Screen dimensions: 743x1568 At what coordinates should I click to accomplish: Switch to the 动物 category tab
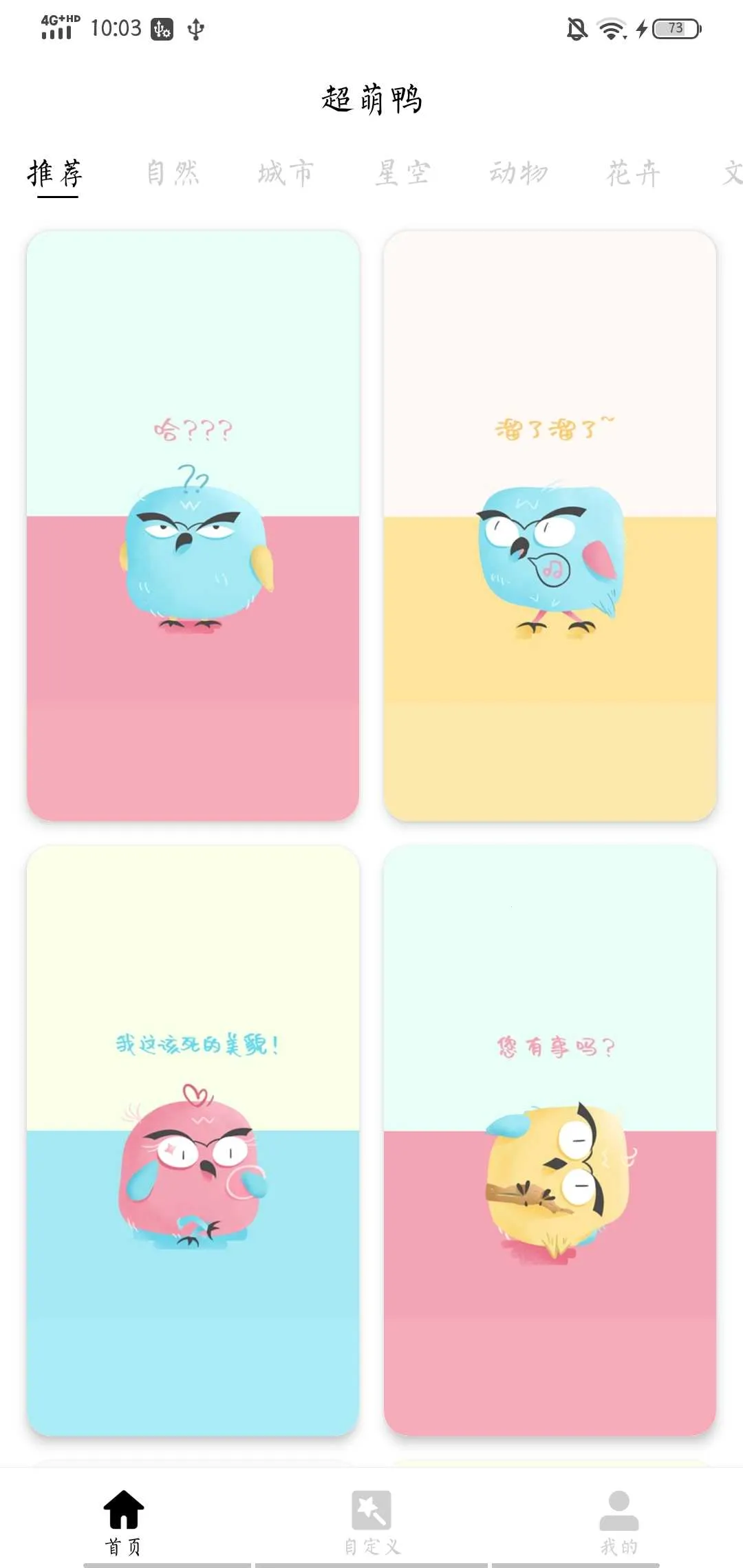[519, 173]
